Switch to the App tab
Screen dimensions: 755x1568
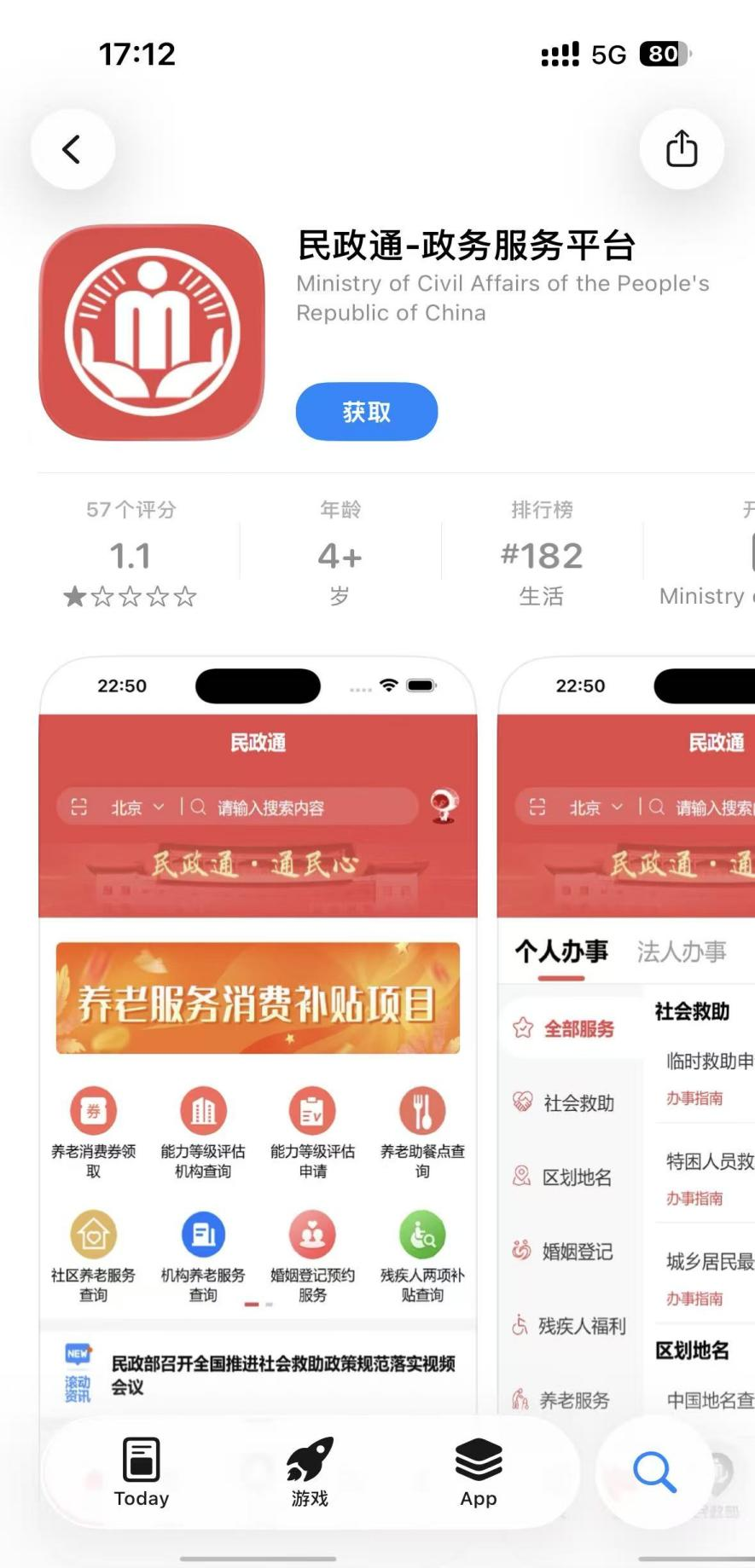point(479,1472)
